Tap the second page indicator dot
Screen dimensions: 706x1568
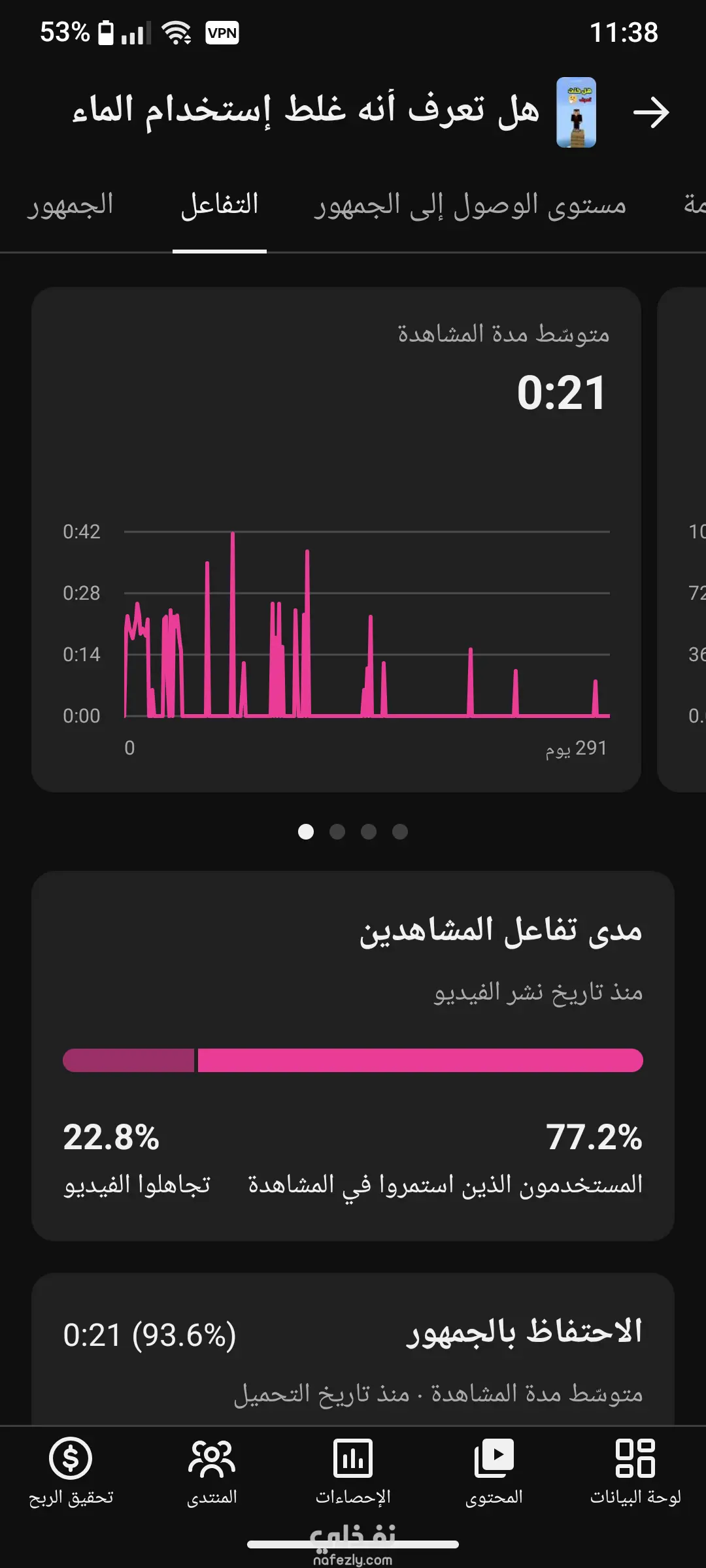(337, 832)
